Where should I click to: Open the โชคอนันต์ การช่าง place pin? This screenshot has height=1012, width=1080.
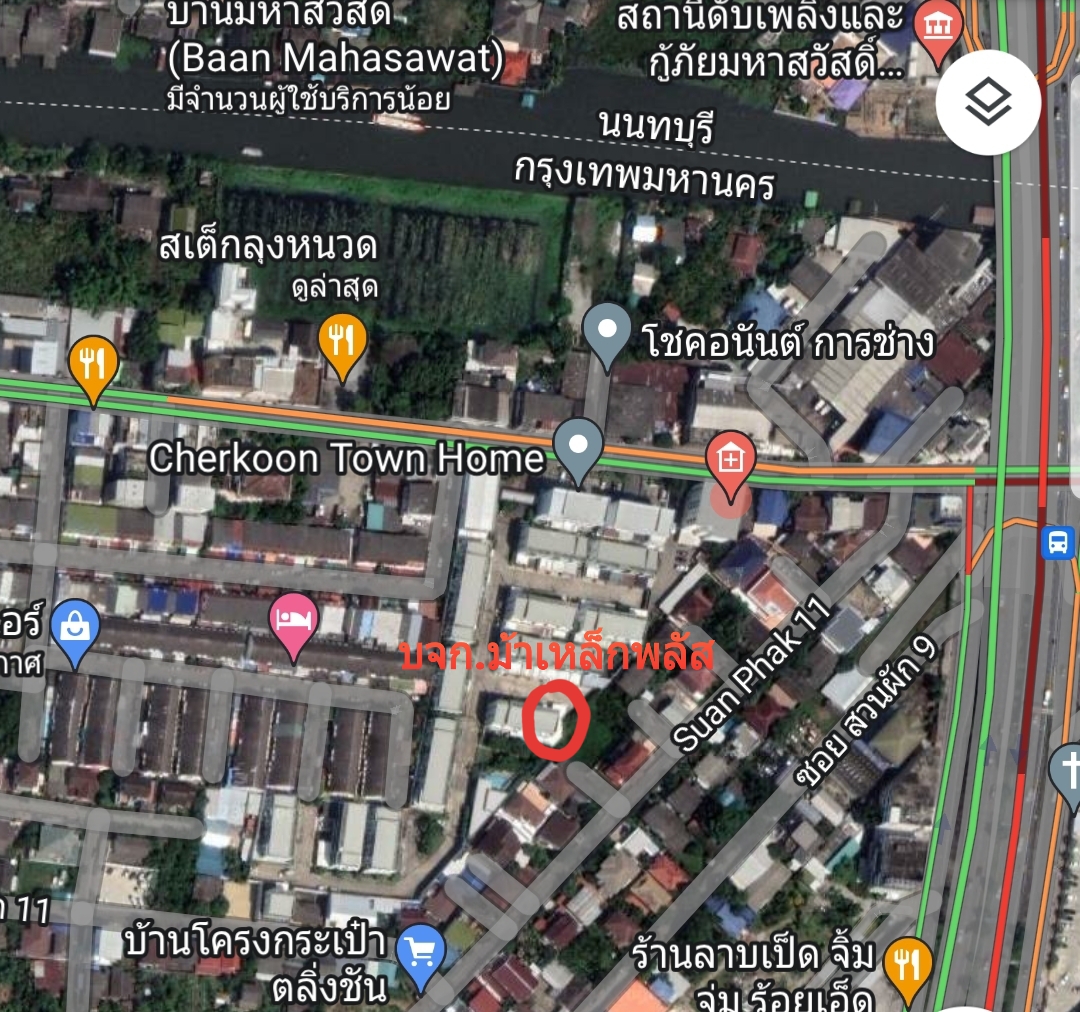pyautogui.click(x=607, y=333)
